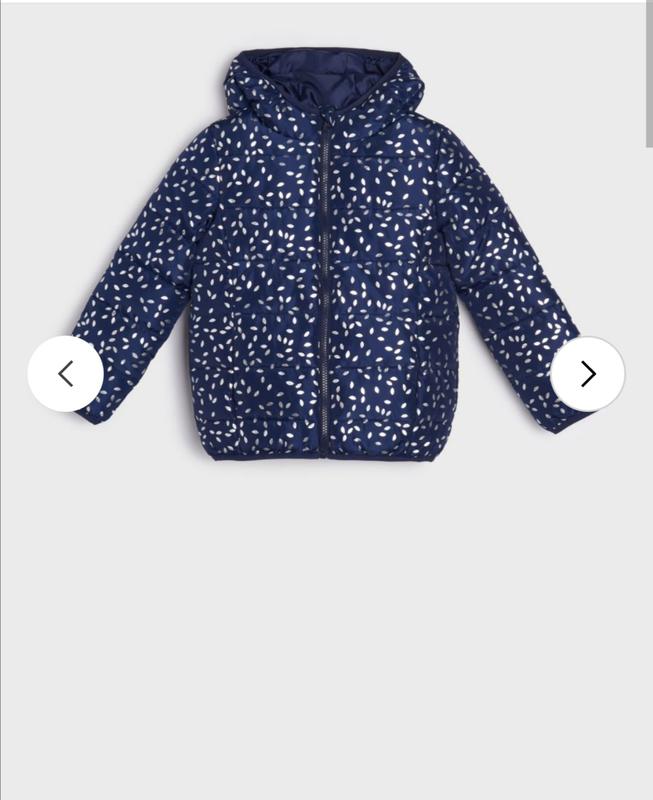Screen dimensions: 653x800
Task: Go to the previous product photo
Action: pyautogui.click(x=66, y=374)
